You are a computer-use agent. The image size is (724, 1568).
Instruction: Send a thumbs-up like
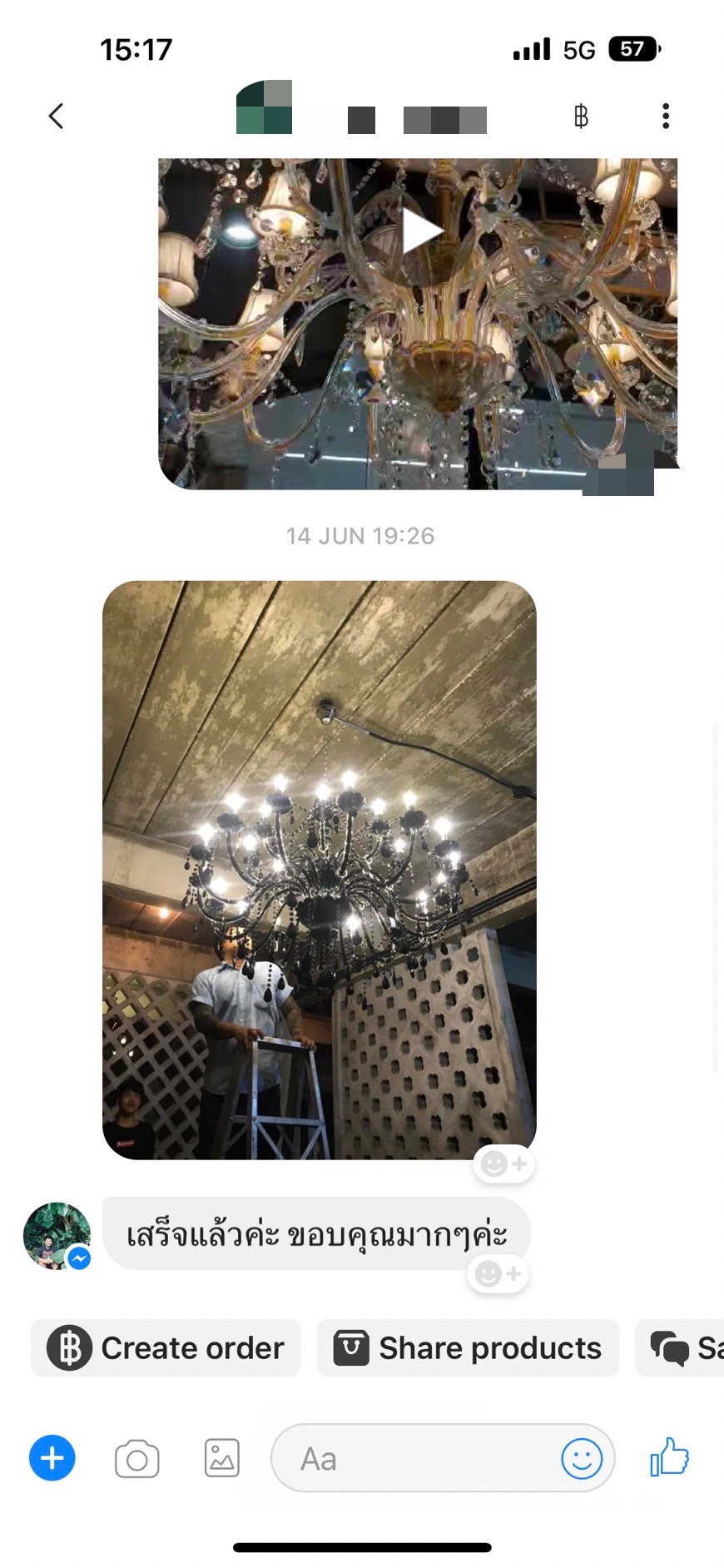click(669, 1457)
